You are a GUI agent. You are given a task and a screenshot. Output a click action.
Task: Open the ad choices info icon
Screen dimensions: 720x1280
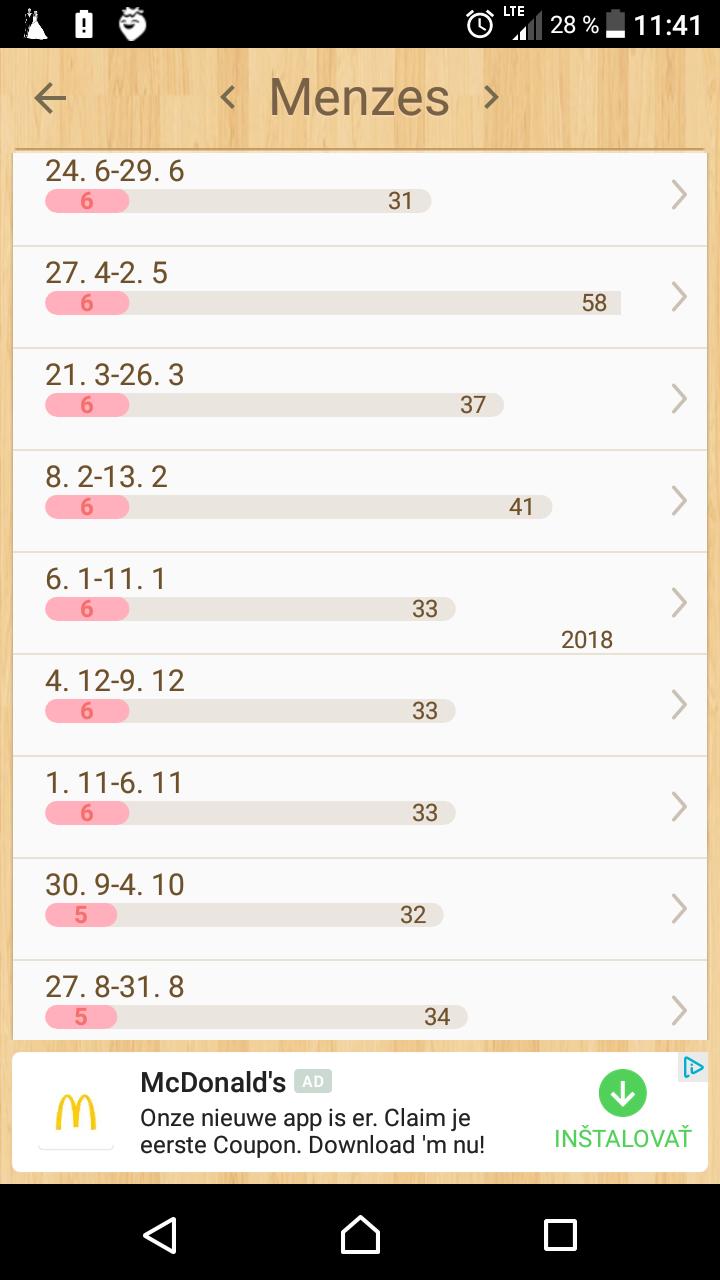[693, 1067]
